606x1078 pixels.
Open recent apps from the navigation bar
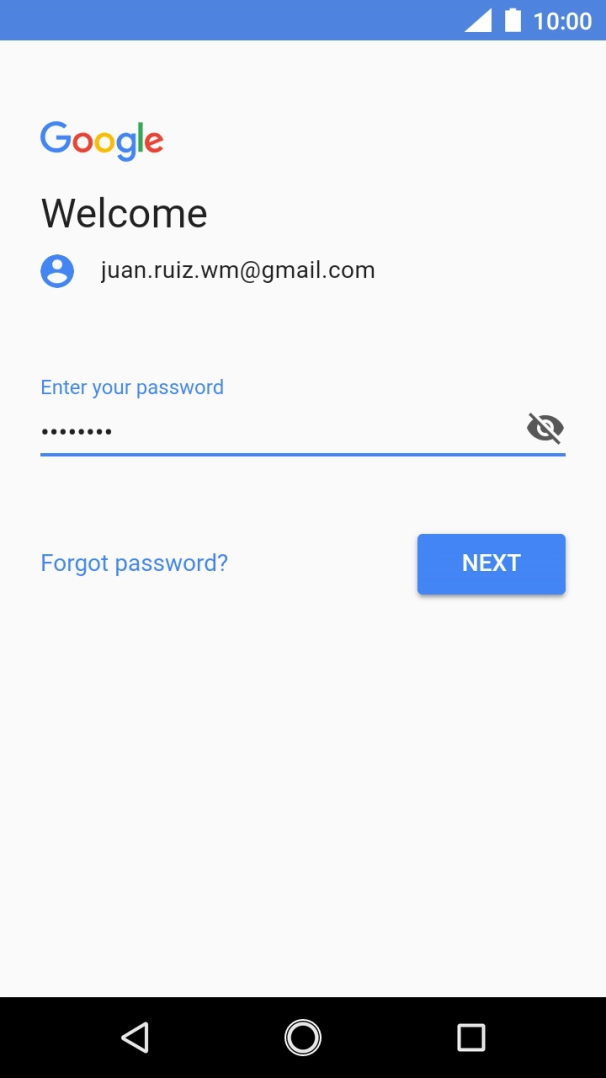(x=471, y=1037)
